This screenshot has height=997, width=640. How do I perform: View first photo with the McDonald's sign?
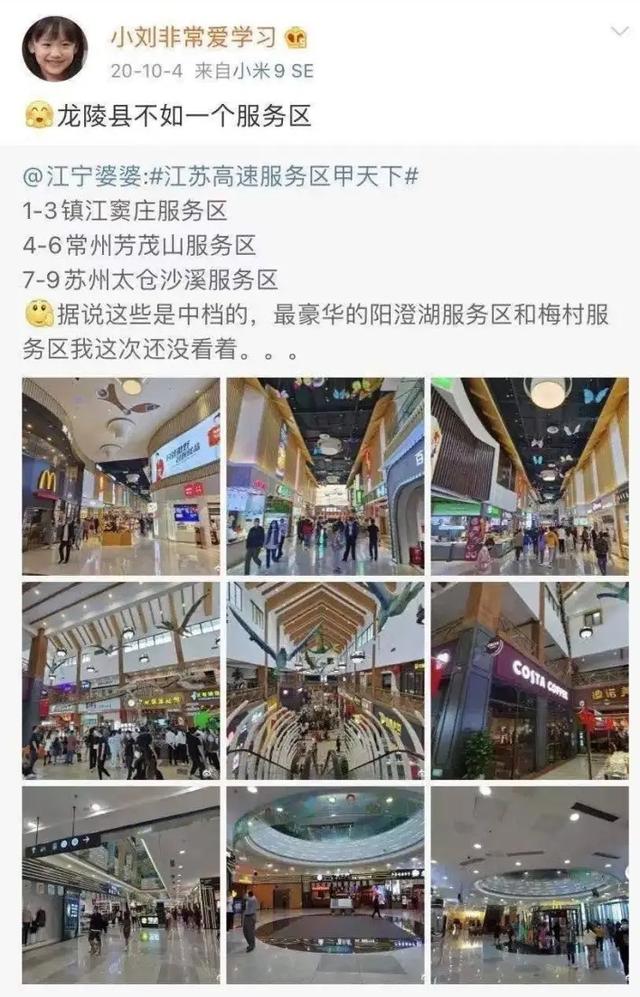coord(121,476)
